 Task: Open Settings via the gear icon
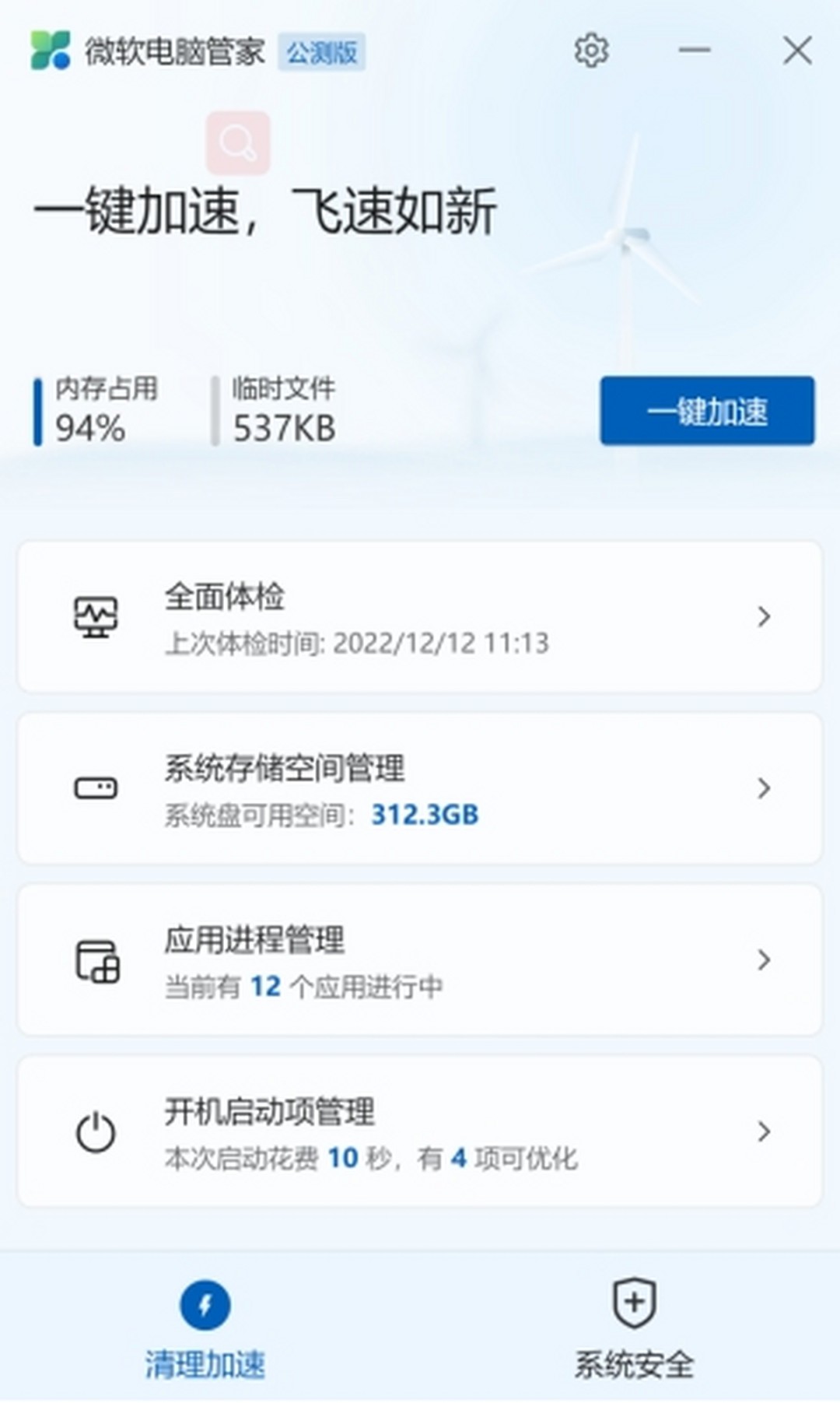tap(593, 49)
